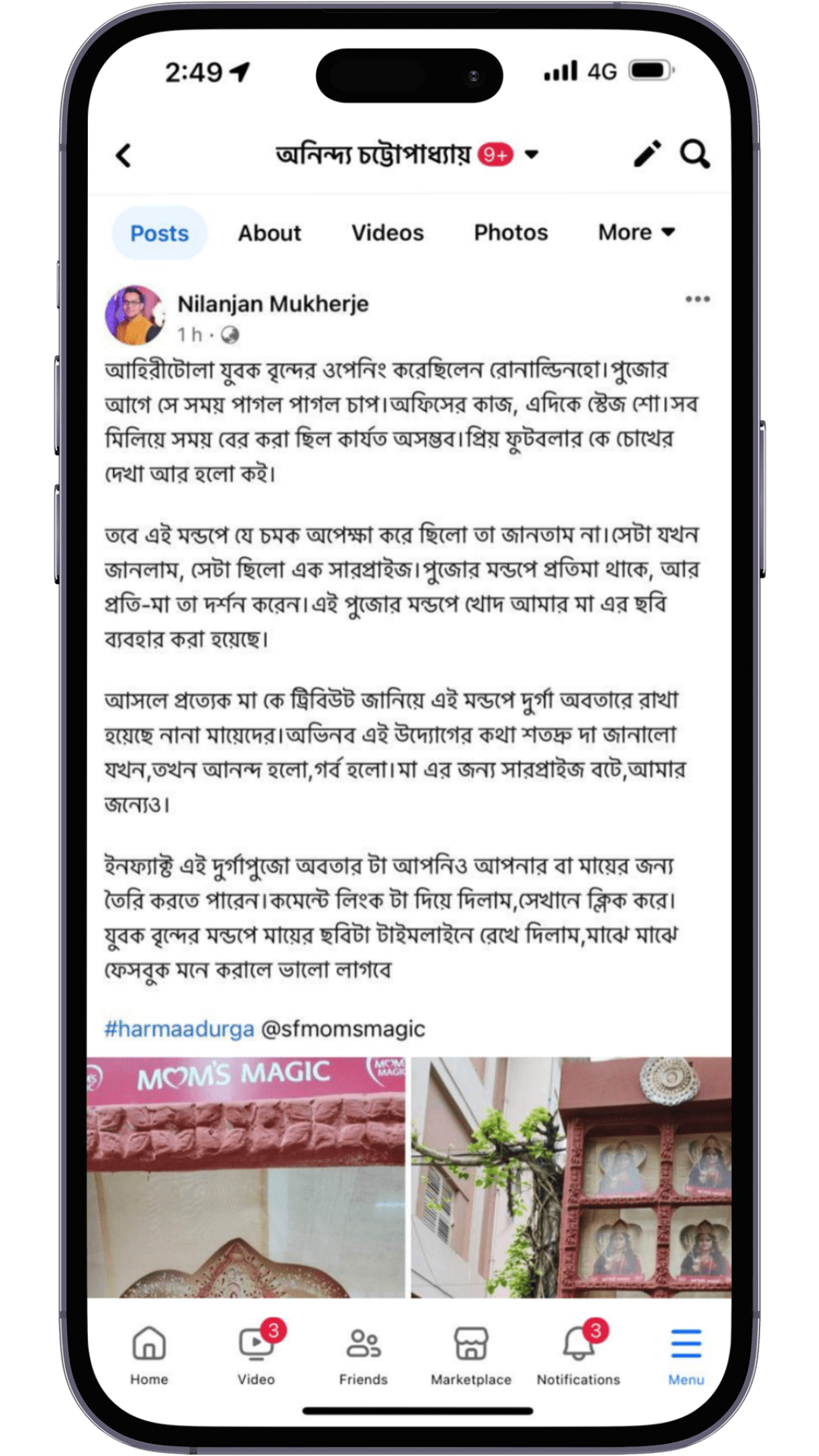Screen dimensions: 819x1456
Task: Open the profile name dropdown arrow
Action: coord(532,155)
